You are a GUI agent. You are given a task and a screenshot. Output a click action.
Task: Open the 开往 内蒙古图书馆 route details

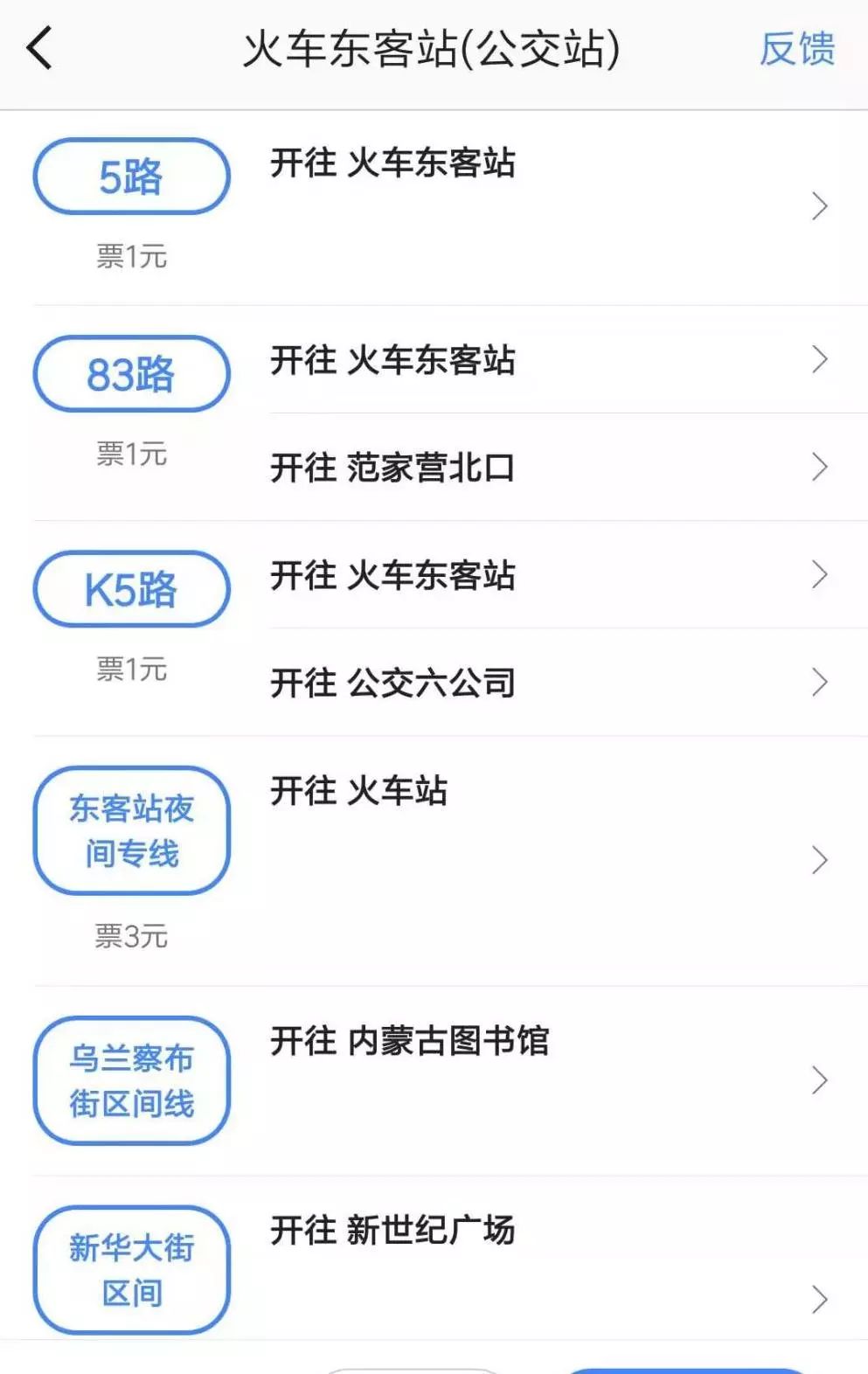pyautogui.click(x=819, y=1081)
